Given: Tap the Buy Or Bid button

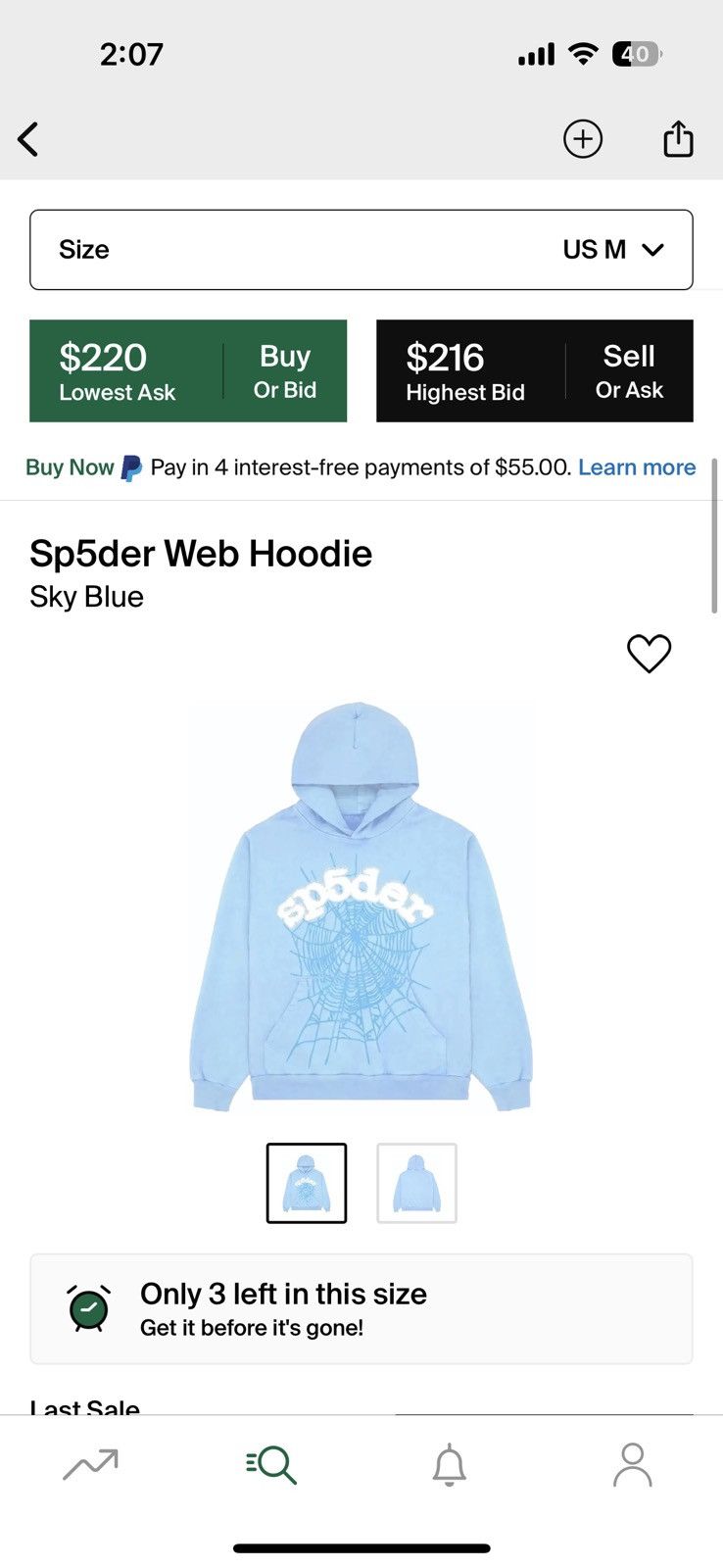Looking at the screenshot, I should tap(188, 370).
